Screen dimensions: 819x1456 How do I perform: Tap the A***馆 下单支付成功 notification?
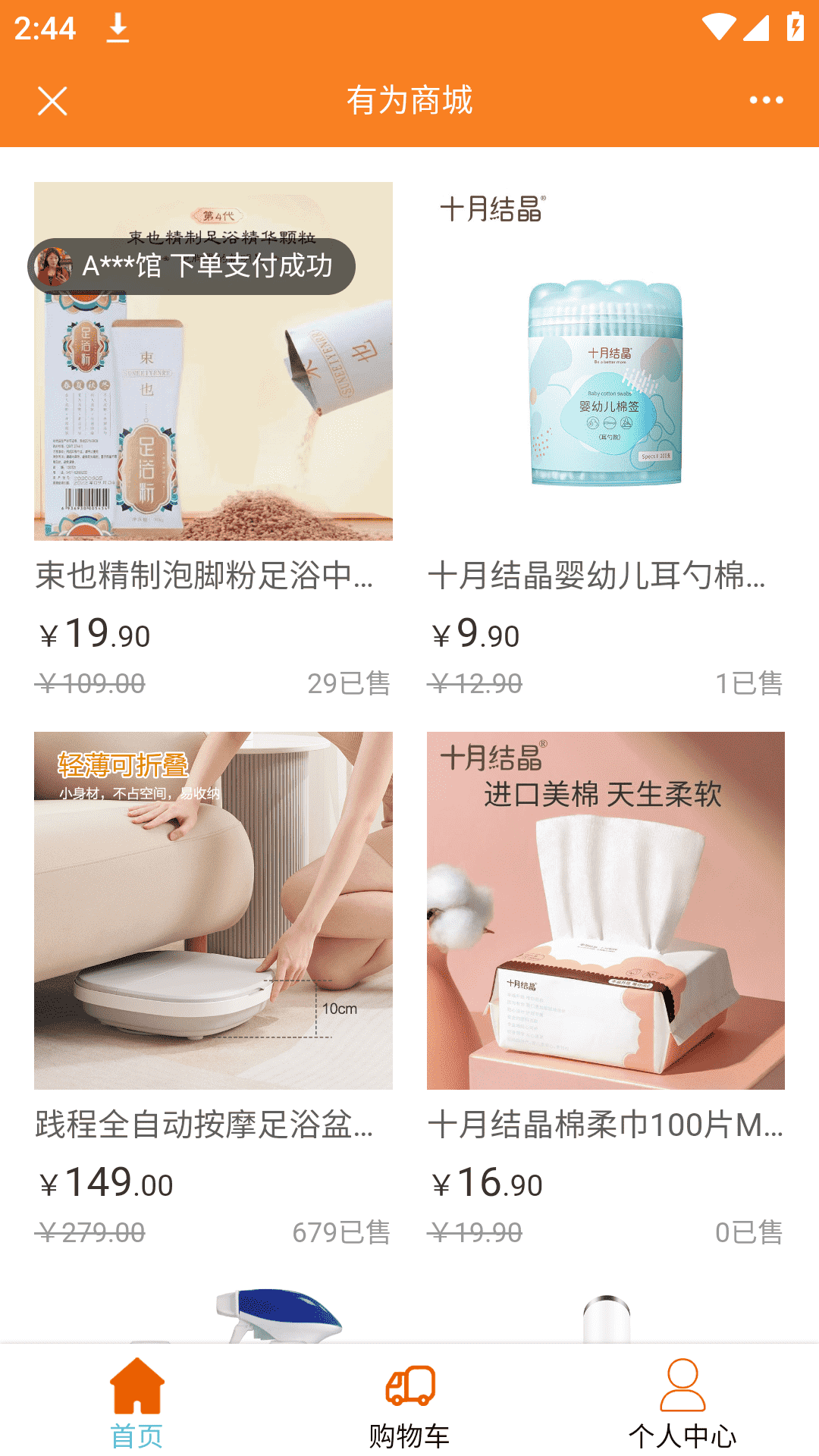point(191,266)
